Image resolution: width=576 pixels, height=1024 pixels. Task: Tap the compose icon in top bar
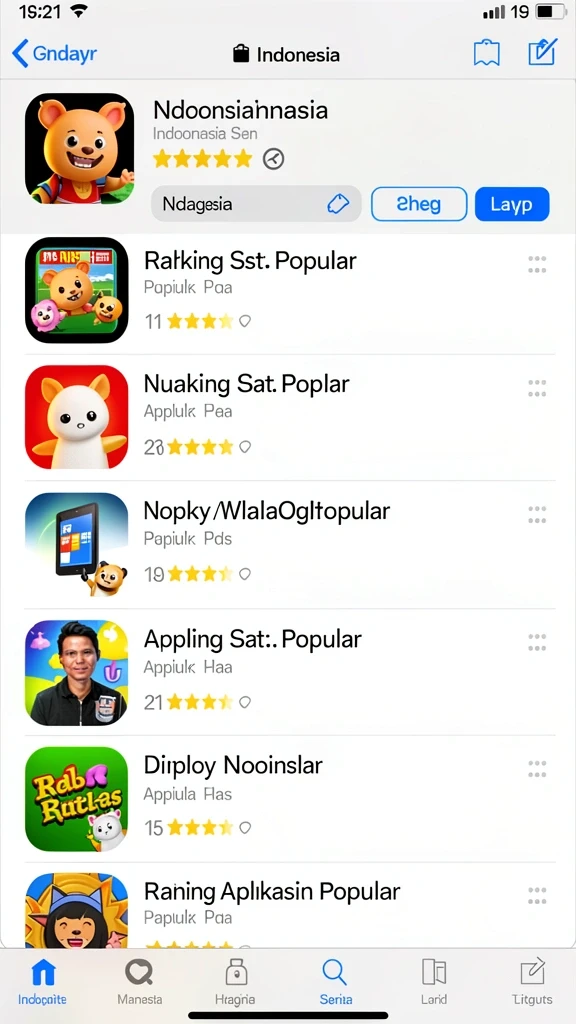(x=542, y=52)
